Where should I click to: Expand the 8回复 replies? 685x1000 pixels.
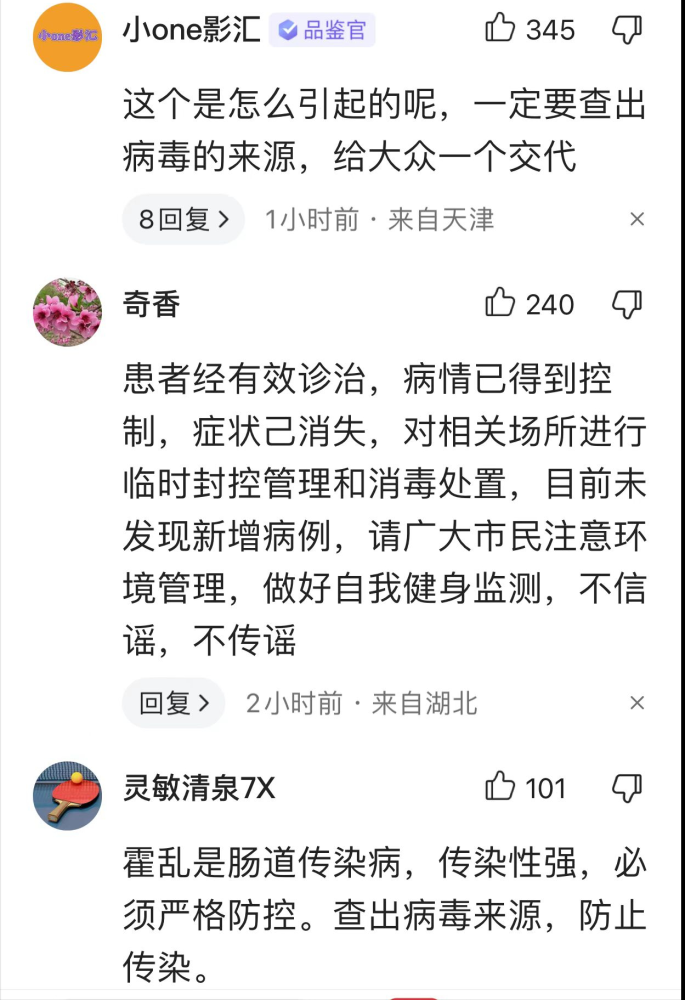click(x=183, y=219)
